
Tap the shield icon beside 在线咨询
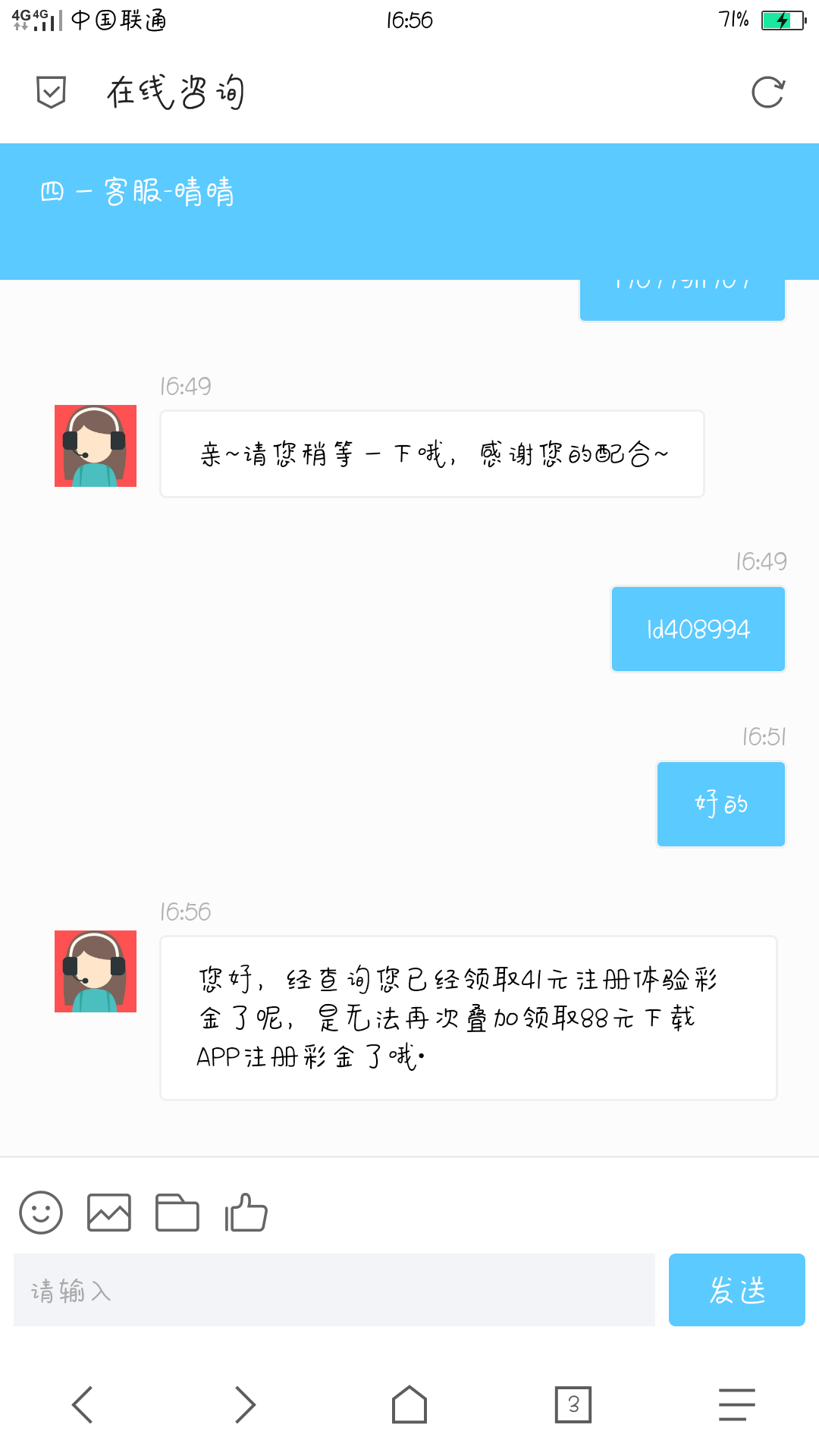click(x=52, y=93)
